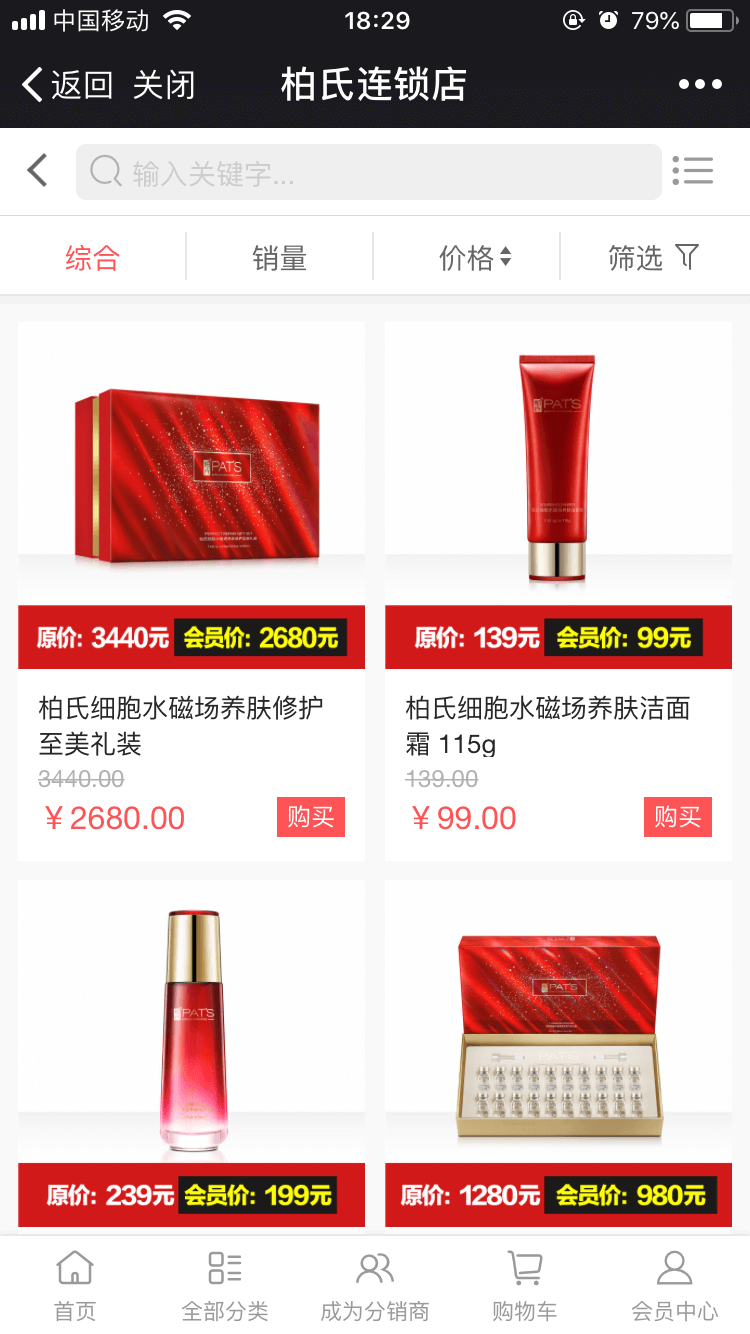Buy the ¥99.00 cleansing cream

(x=677, y=817)
